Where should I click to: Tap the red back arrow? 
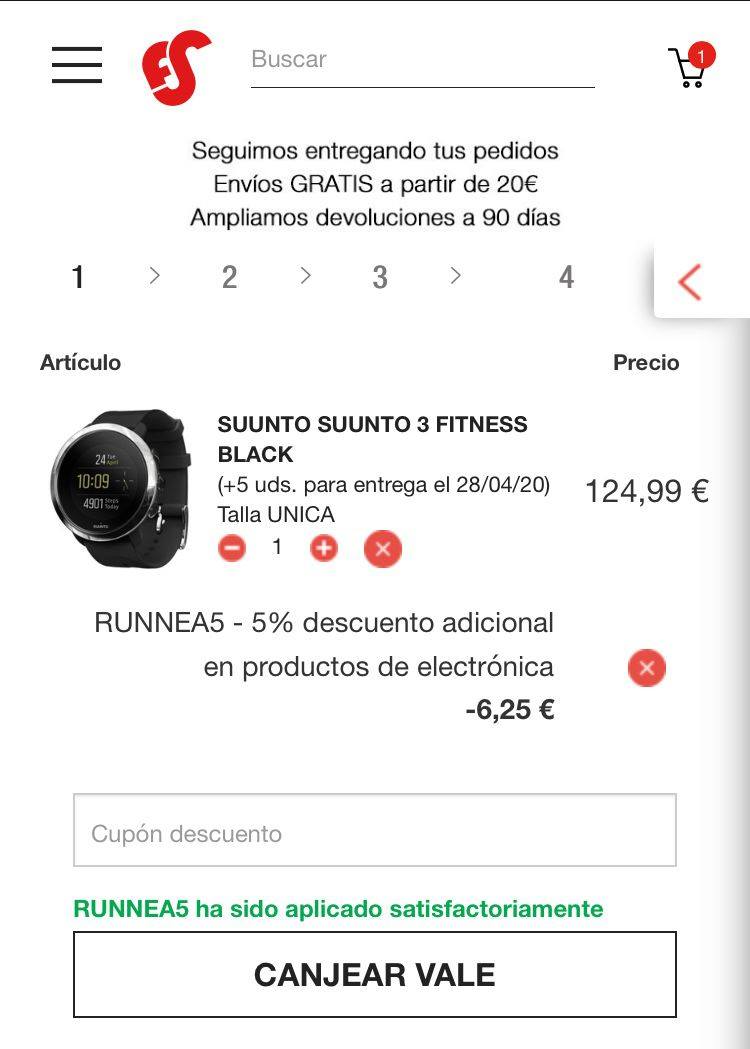pyautogui.click(x=690, y=282)
